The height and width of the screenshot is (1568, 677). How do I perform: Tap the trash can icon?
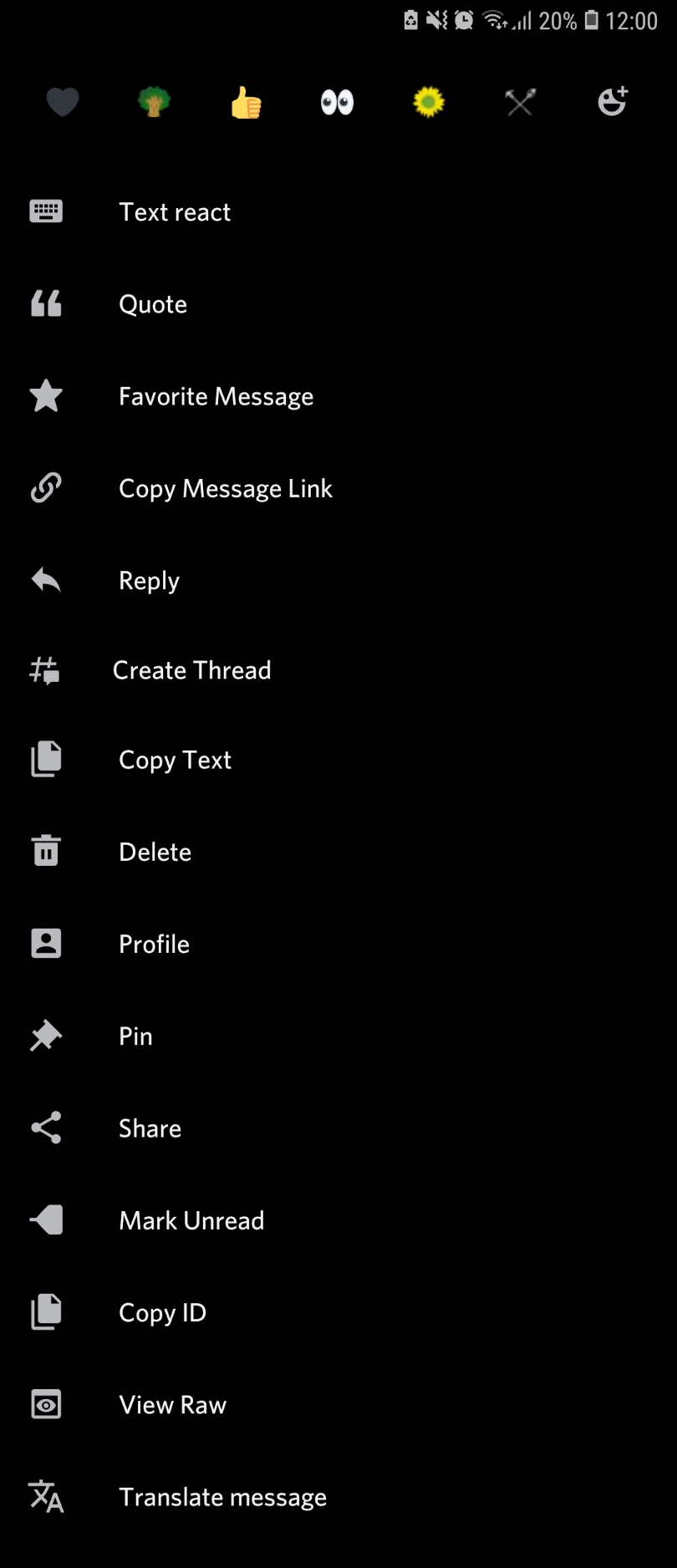pyautogui.click(x=45, y=851)
